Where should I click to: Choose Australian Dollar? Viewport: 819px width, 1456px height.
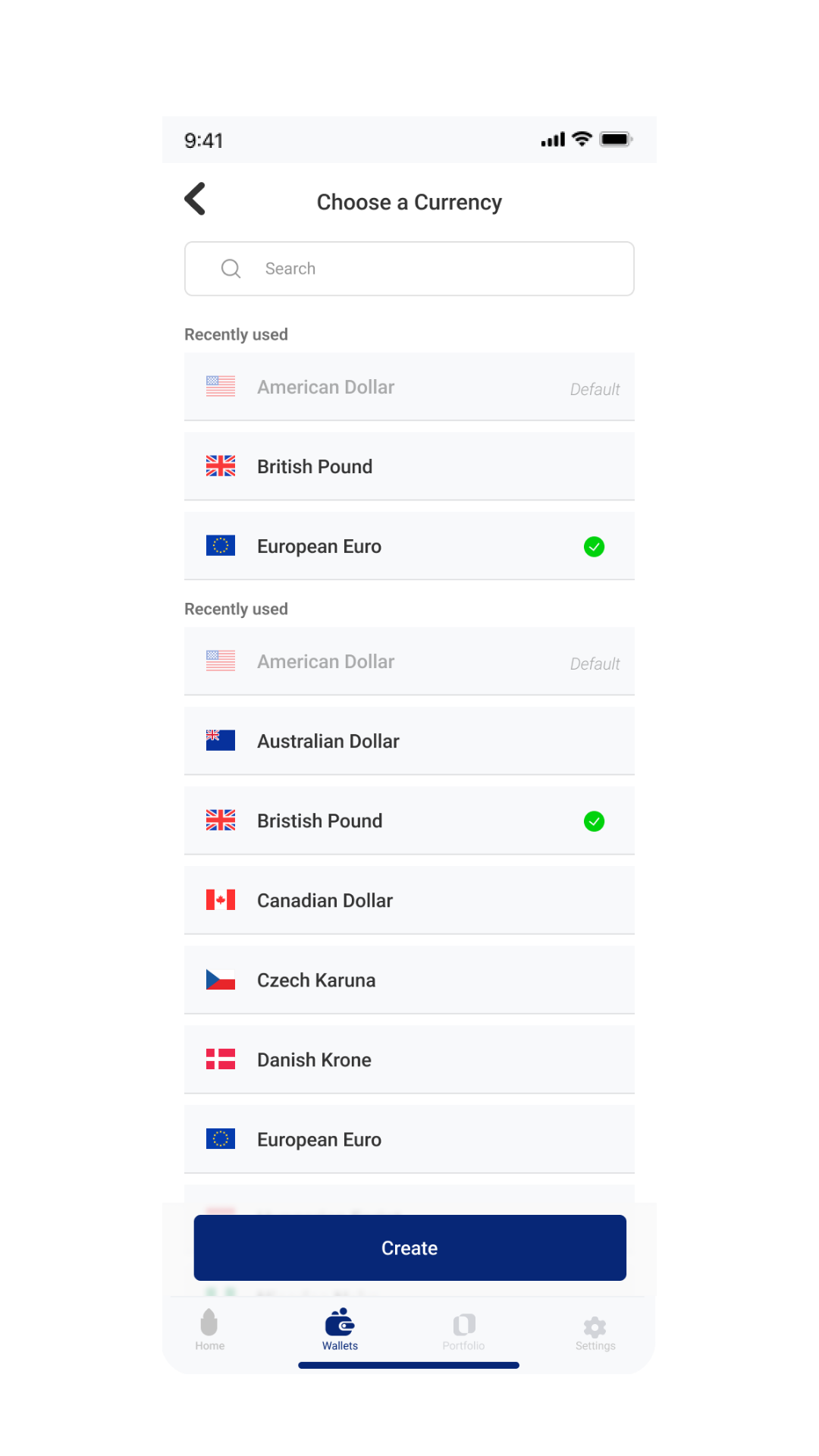pyautogui.click(x=409, y=741)
